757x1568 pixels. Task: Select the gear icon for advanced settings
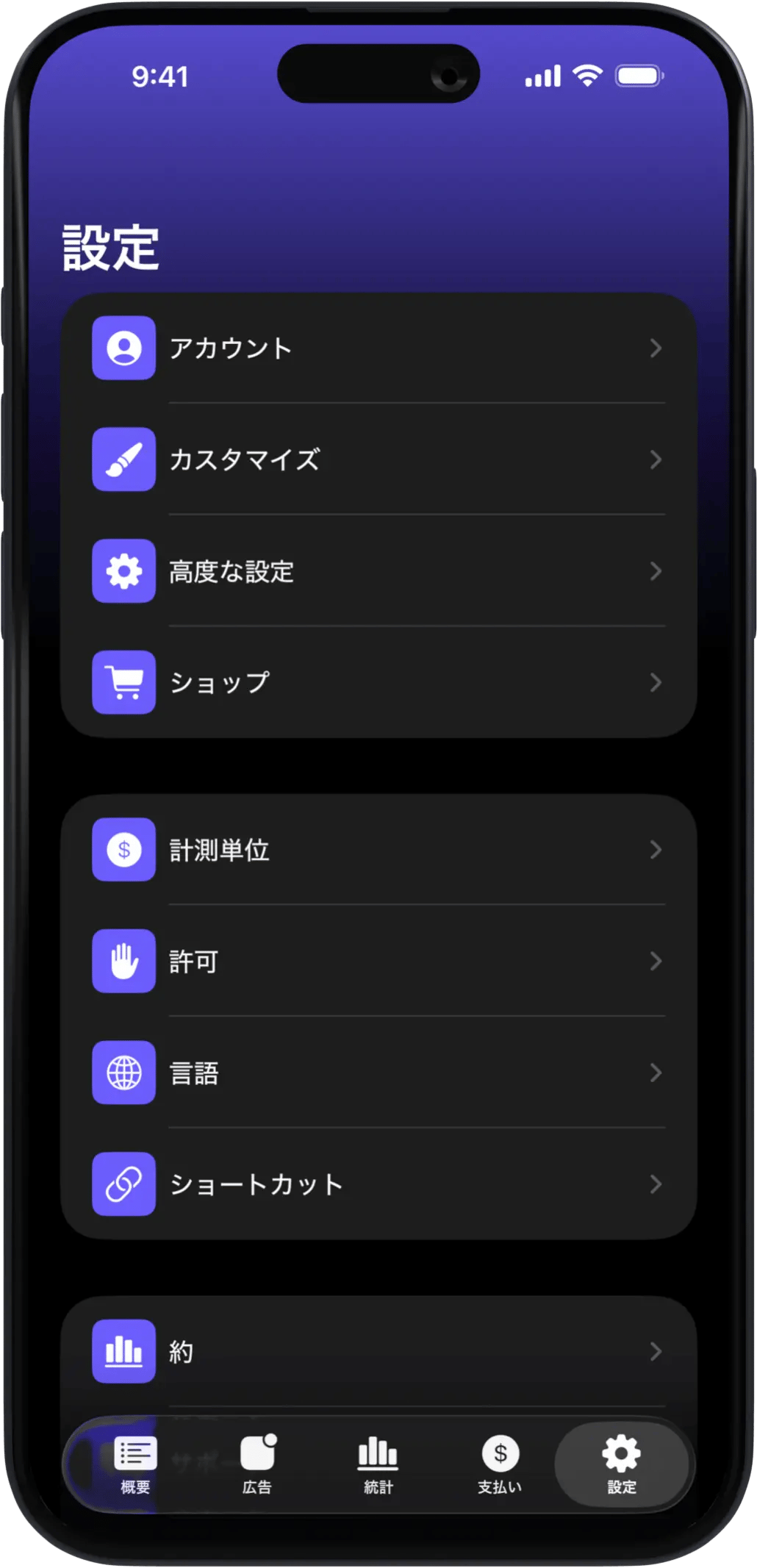click(123, 572)
